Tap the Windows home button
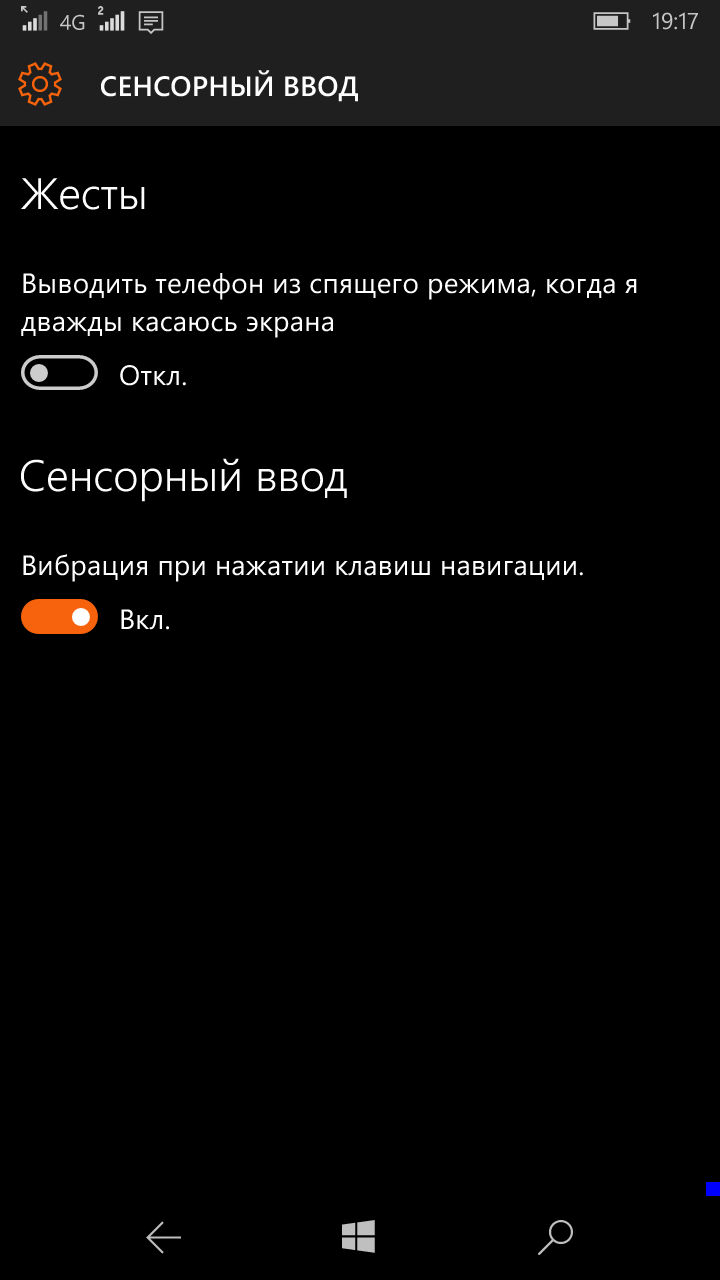The width and height of the screenshot is (720, 1280). [x=358, y=1236]
